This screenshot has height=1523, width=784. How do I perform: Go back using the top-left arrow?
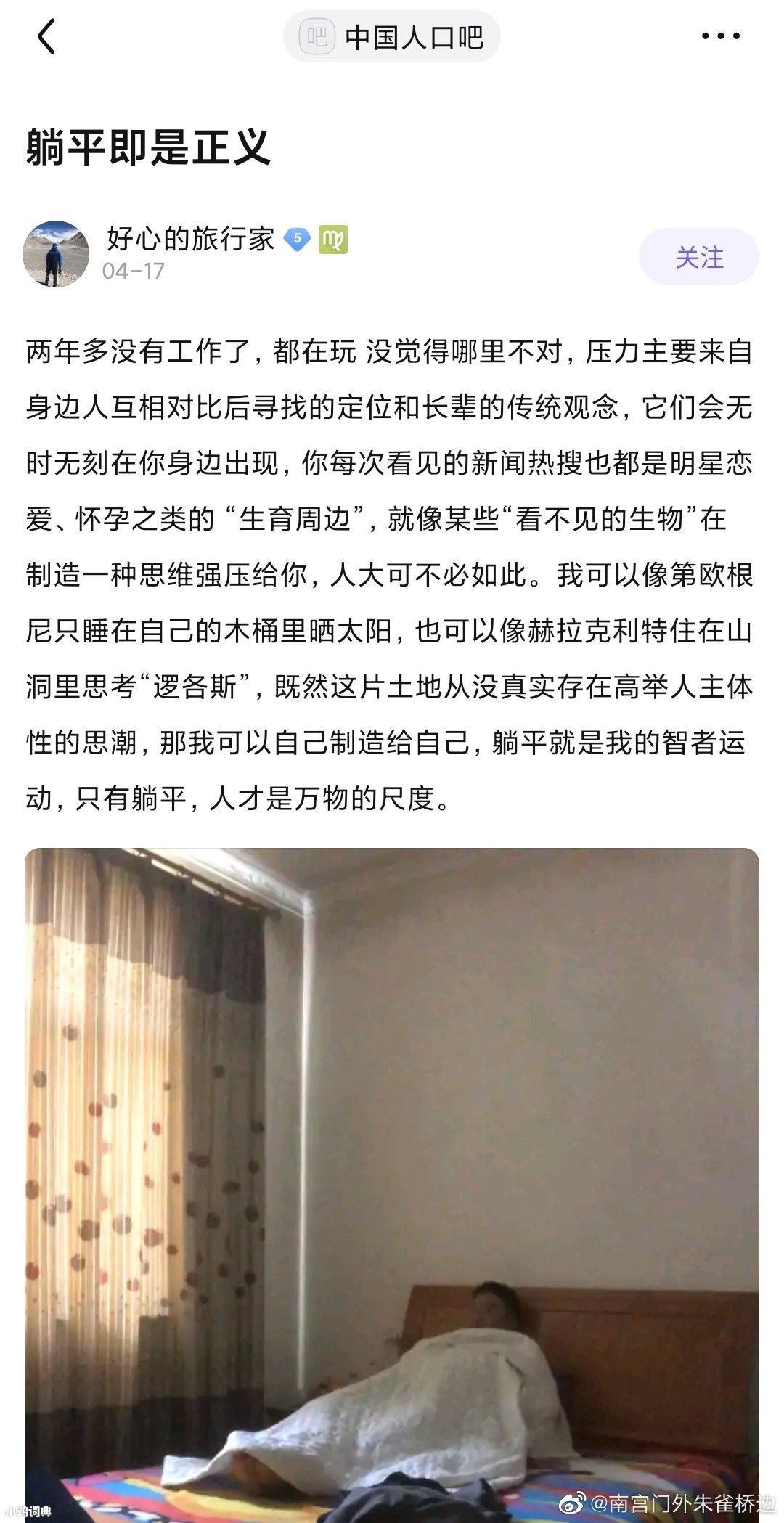pyautogui.click(x=46, y=36)
